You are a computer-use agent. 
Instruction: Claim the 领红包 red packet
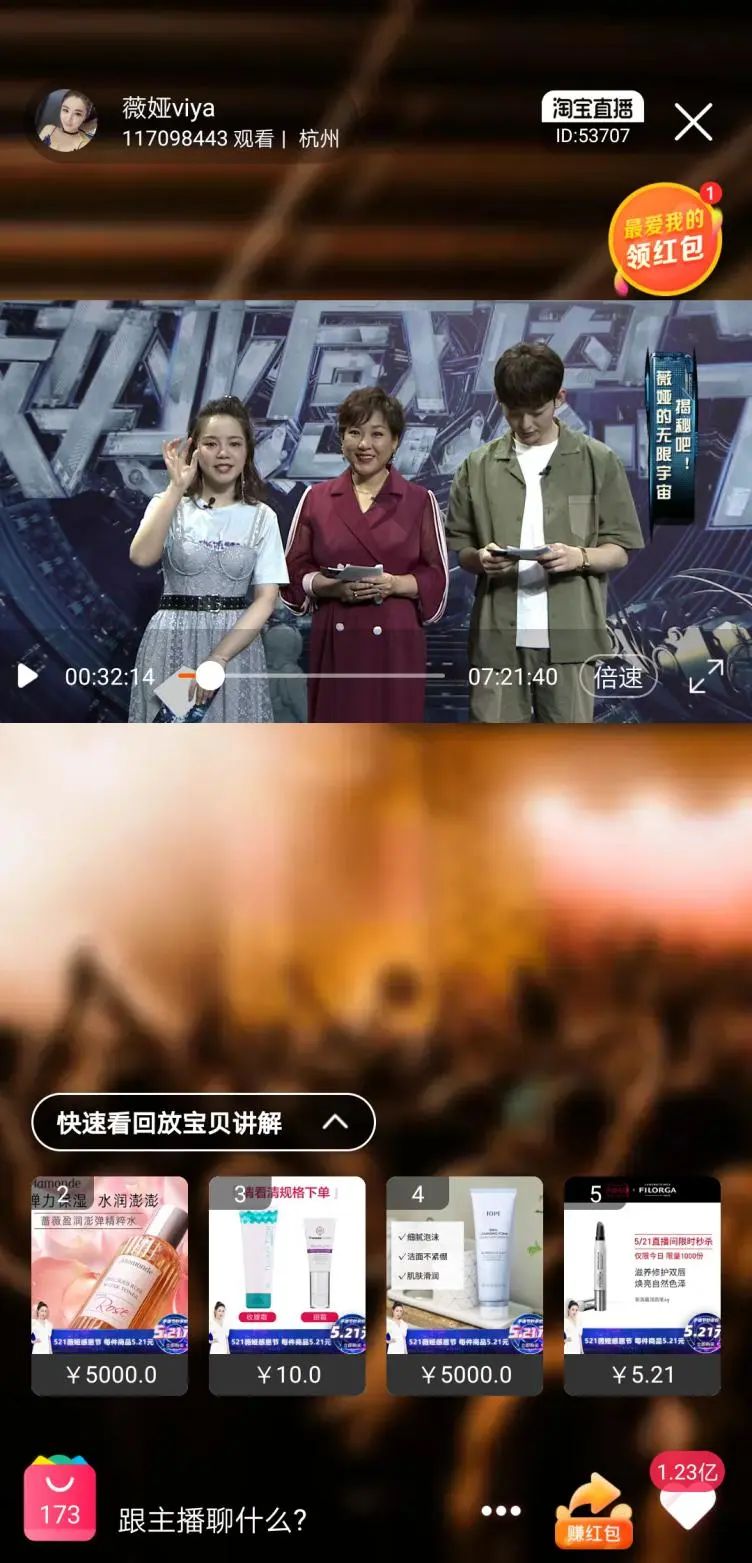tap(665, 240)
